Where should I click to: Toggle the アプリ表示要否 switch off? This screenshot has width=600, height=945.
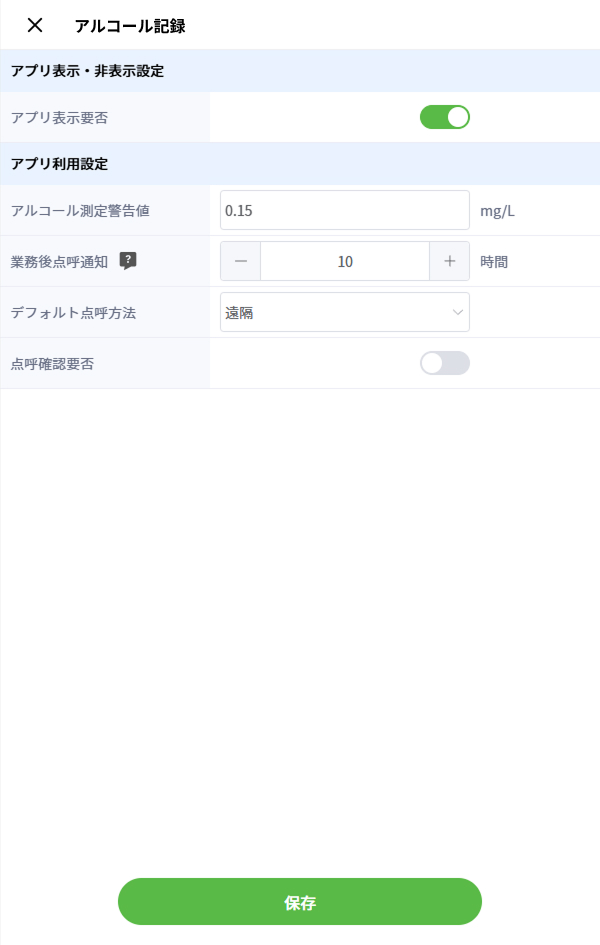444,117
